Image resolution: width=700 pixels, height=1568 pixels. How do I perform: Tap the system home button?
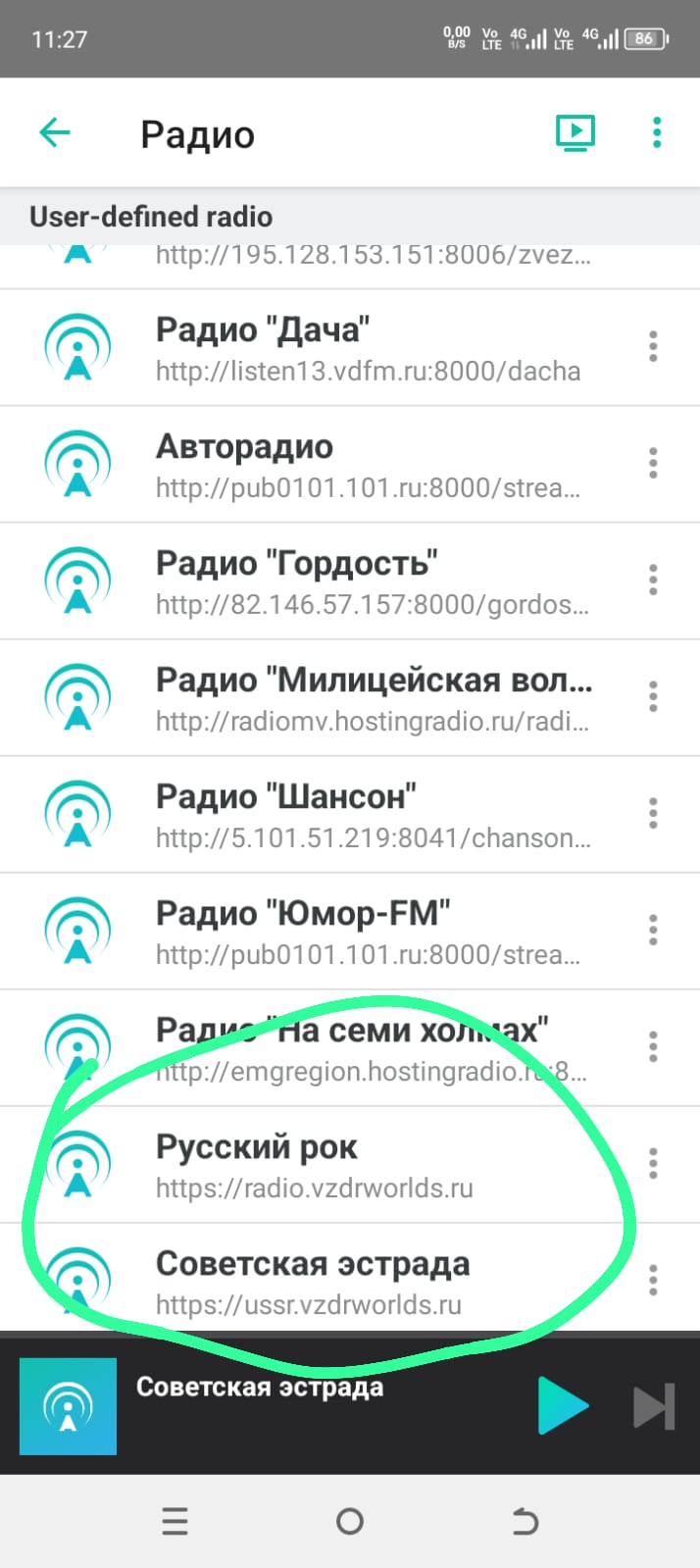[x=350, y=1521]
